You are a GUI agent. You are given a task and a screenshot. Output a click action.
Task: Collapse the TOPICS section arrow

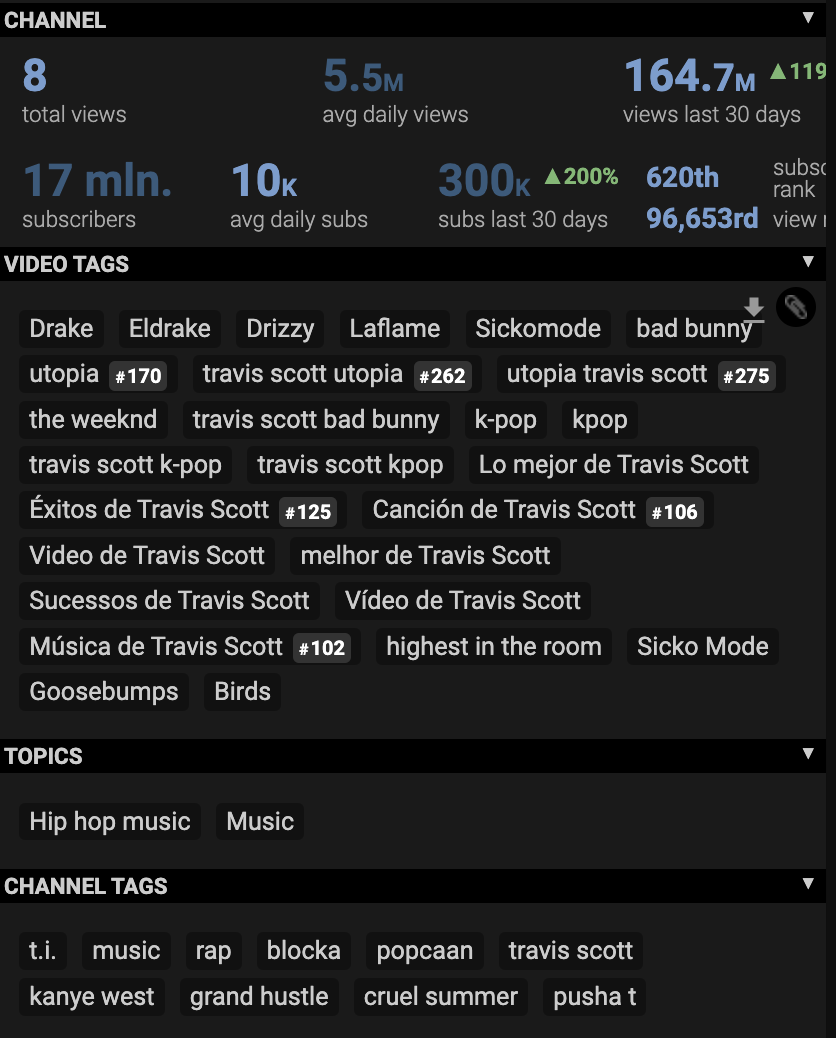click(x=808, y=753)
